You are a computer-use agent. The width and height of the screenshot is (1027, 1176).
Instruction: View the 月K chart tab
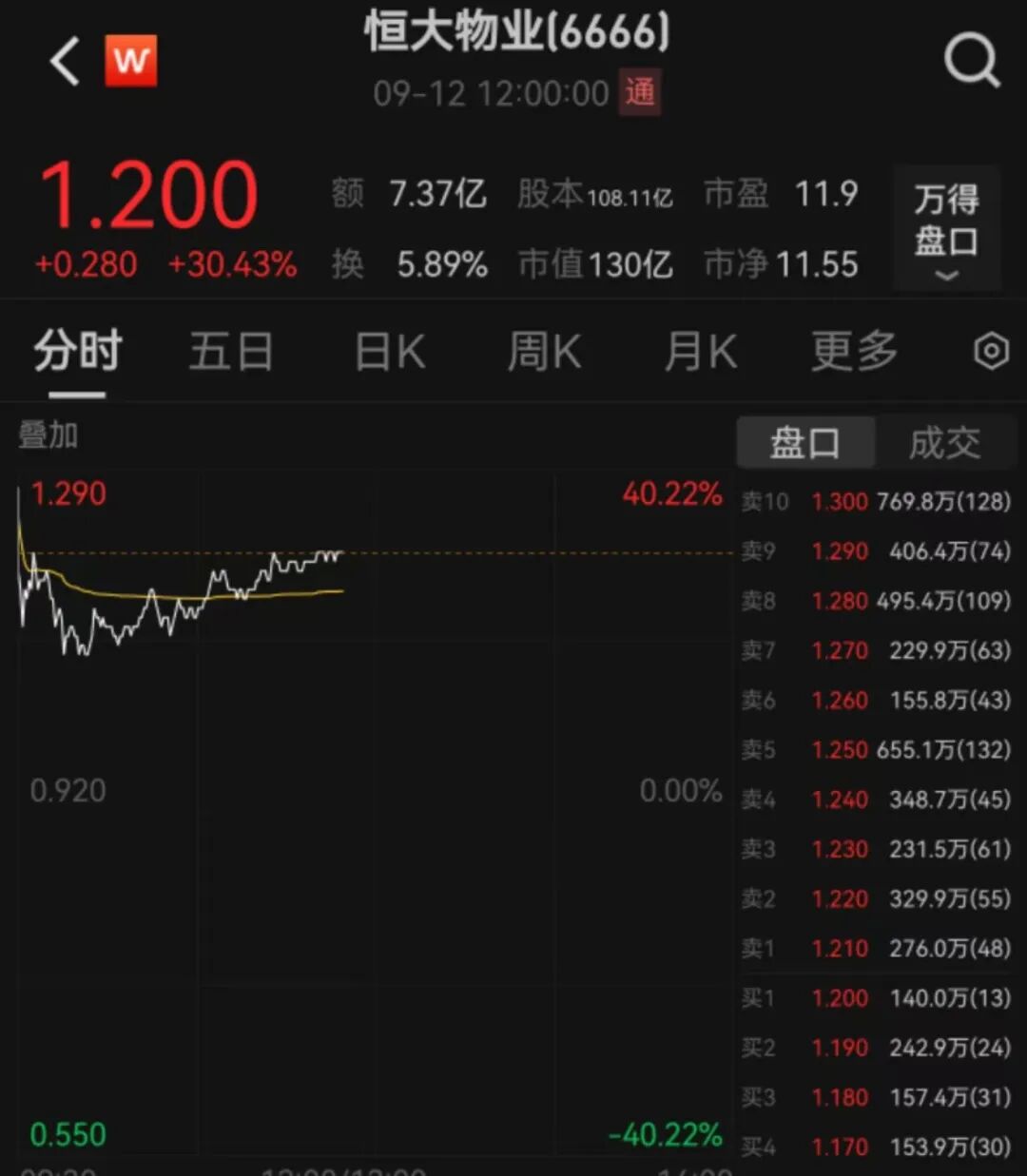[700, 352]
